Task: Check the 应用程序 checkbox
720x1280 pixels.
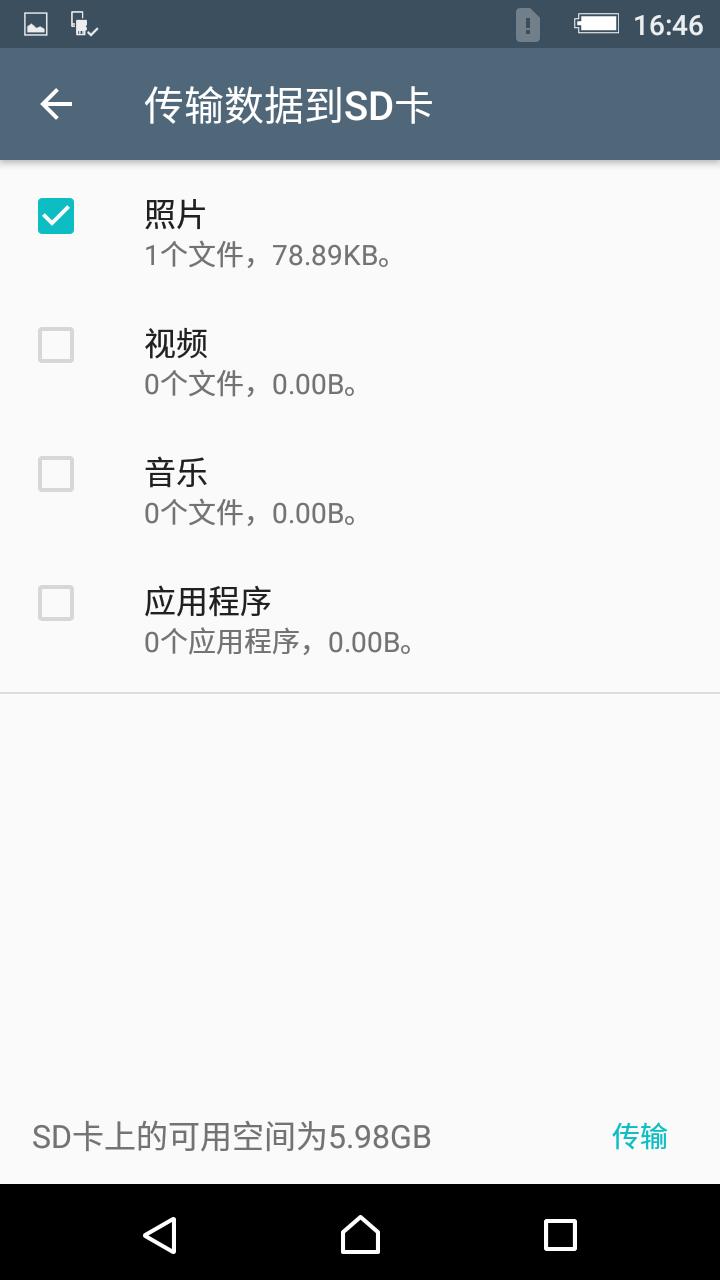Action: click(57, 603)
